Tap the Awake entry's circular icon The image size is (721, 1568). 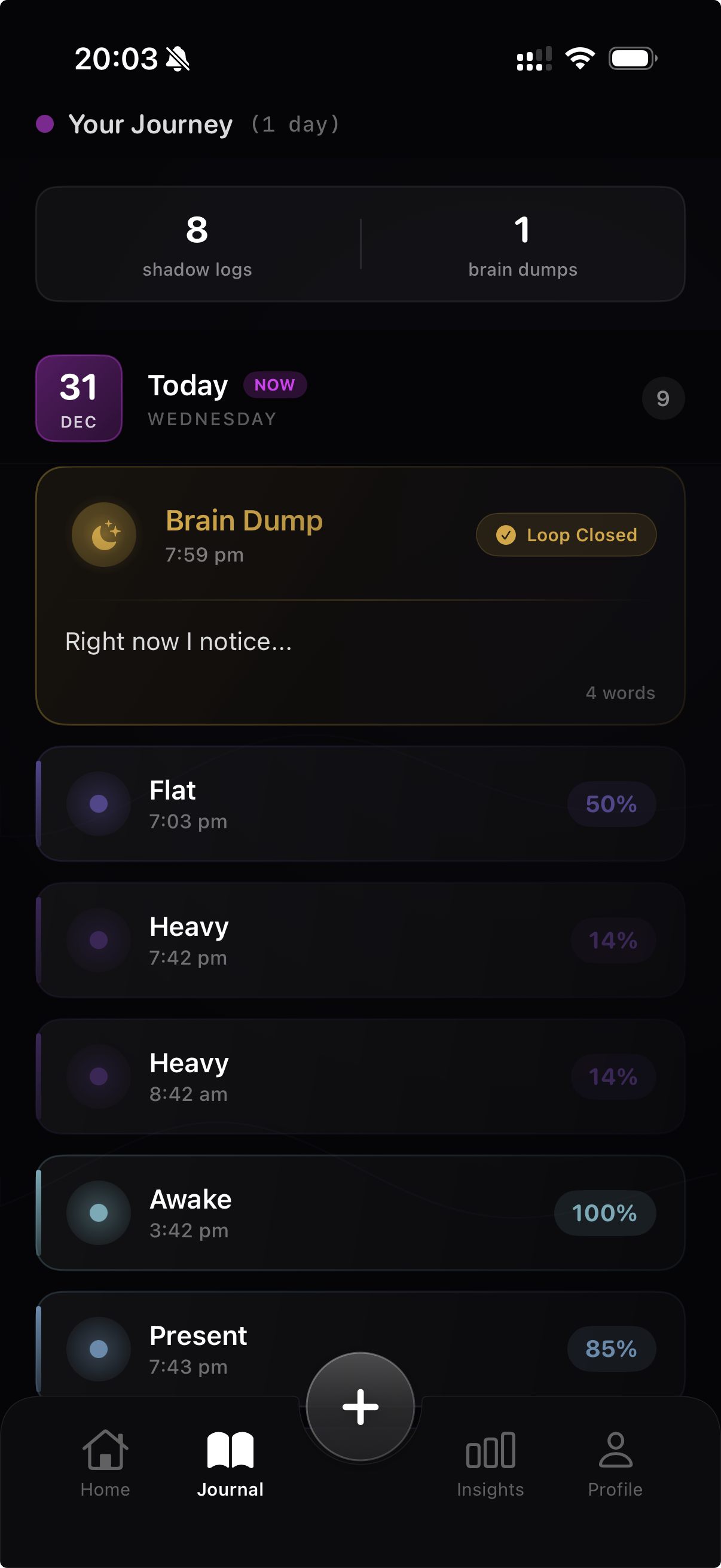pos(99,1213)
